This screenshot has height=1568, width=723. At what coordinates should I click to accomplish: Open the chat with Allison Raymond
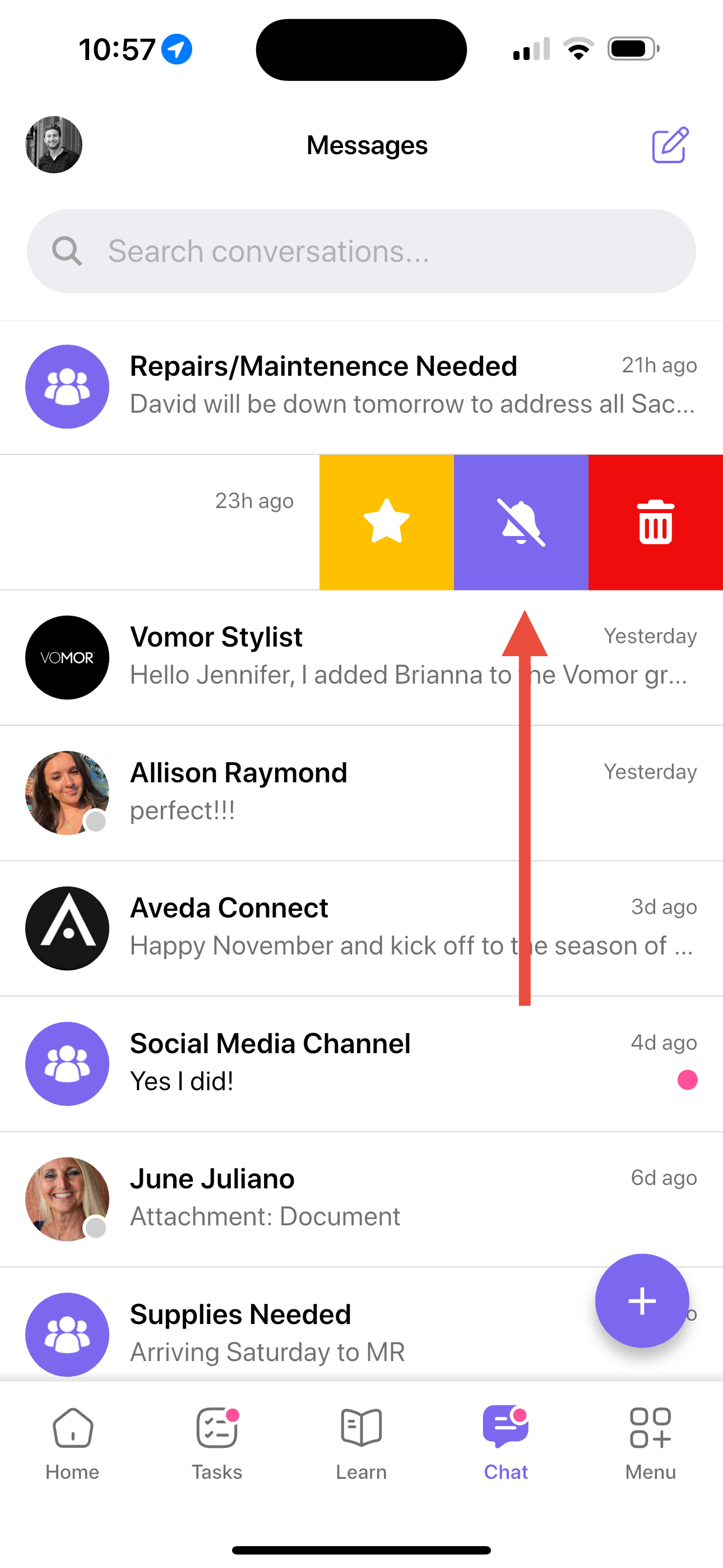[x=361, y=793]
